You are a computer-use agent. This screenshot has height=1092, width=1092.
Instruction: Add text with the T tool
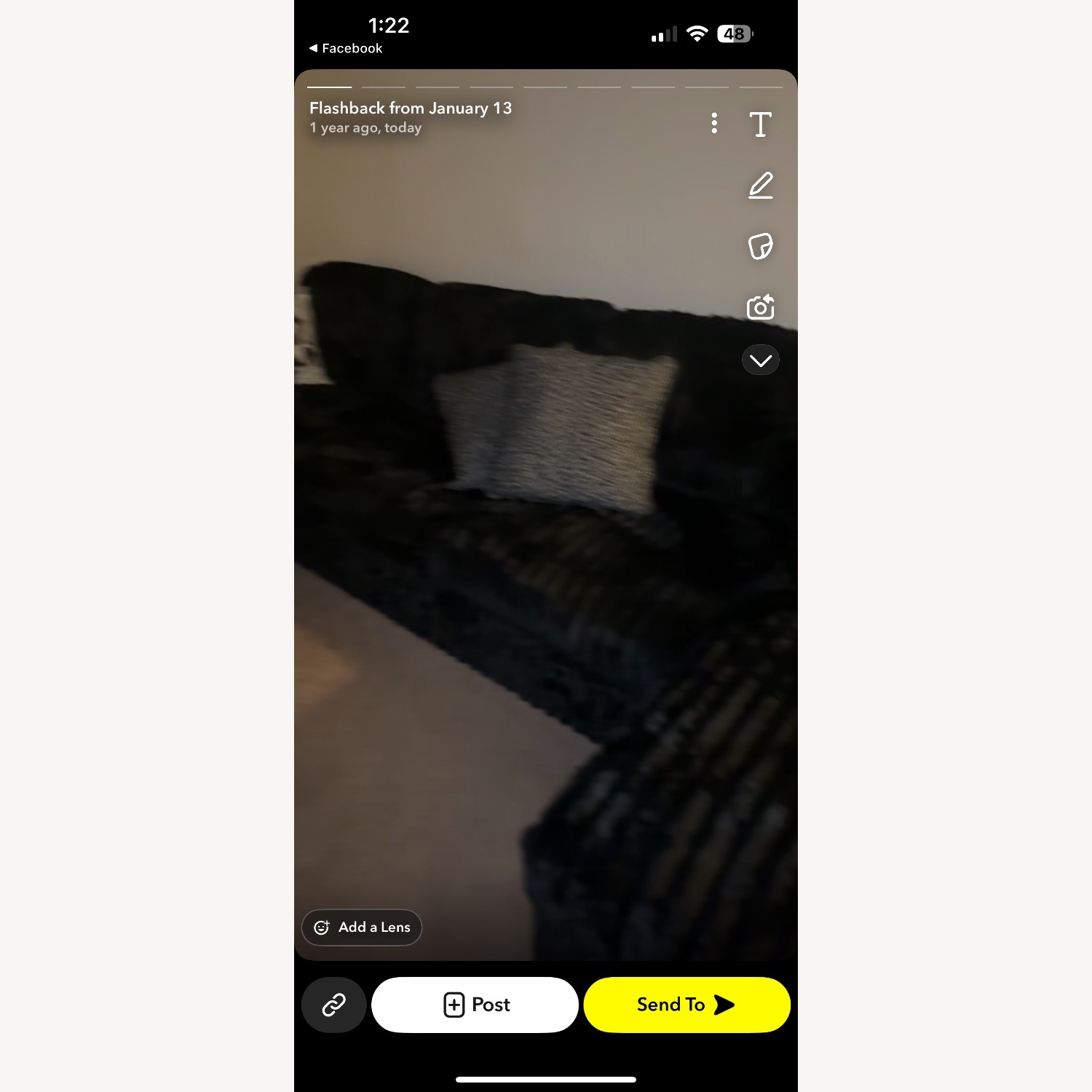tap(760, 124)
